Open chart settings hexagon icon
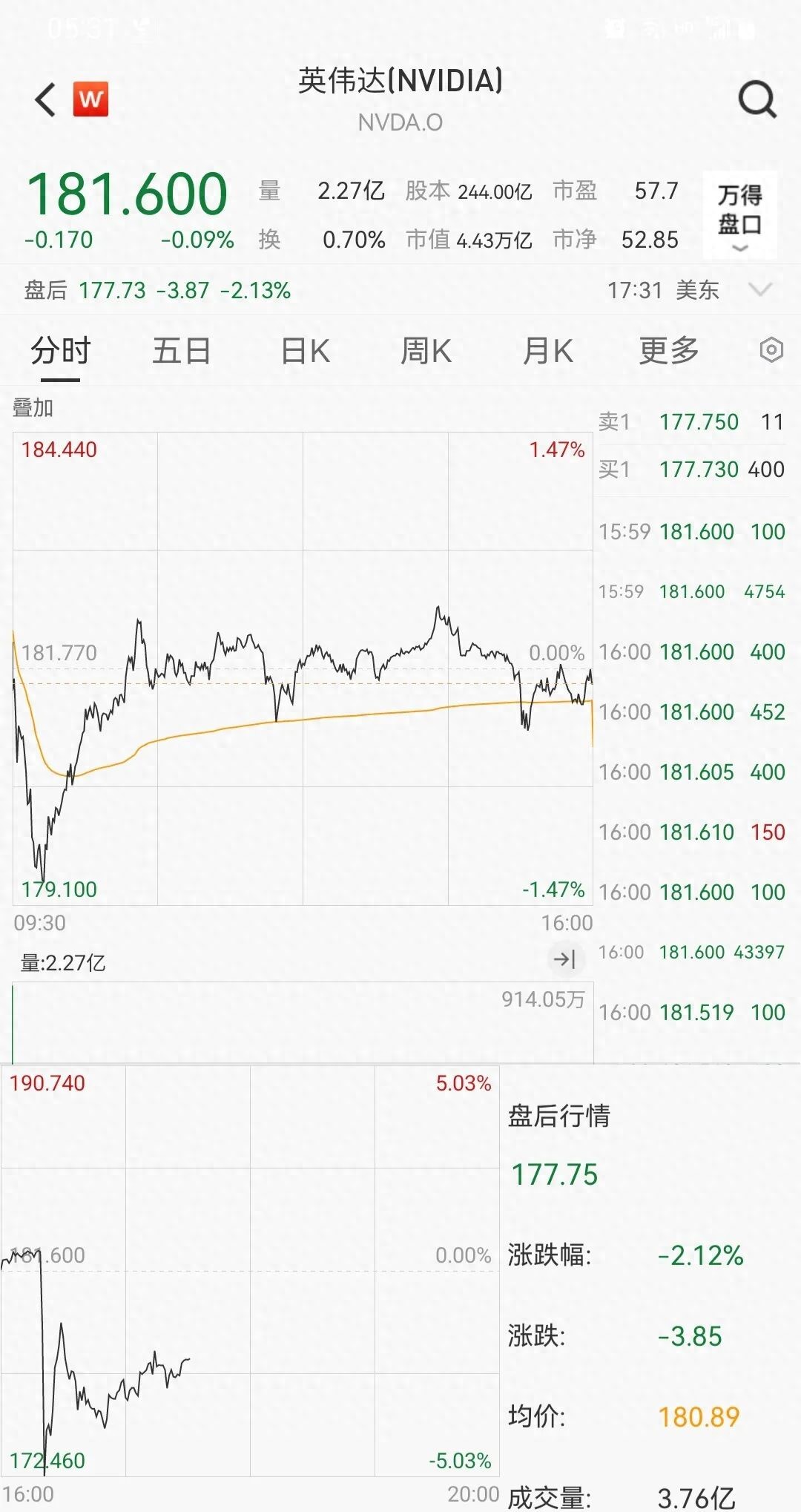 click(771, 349)
